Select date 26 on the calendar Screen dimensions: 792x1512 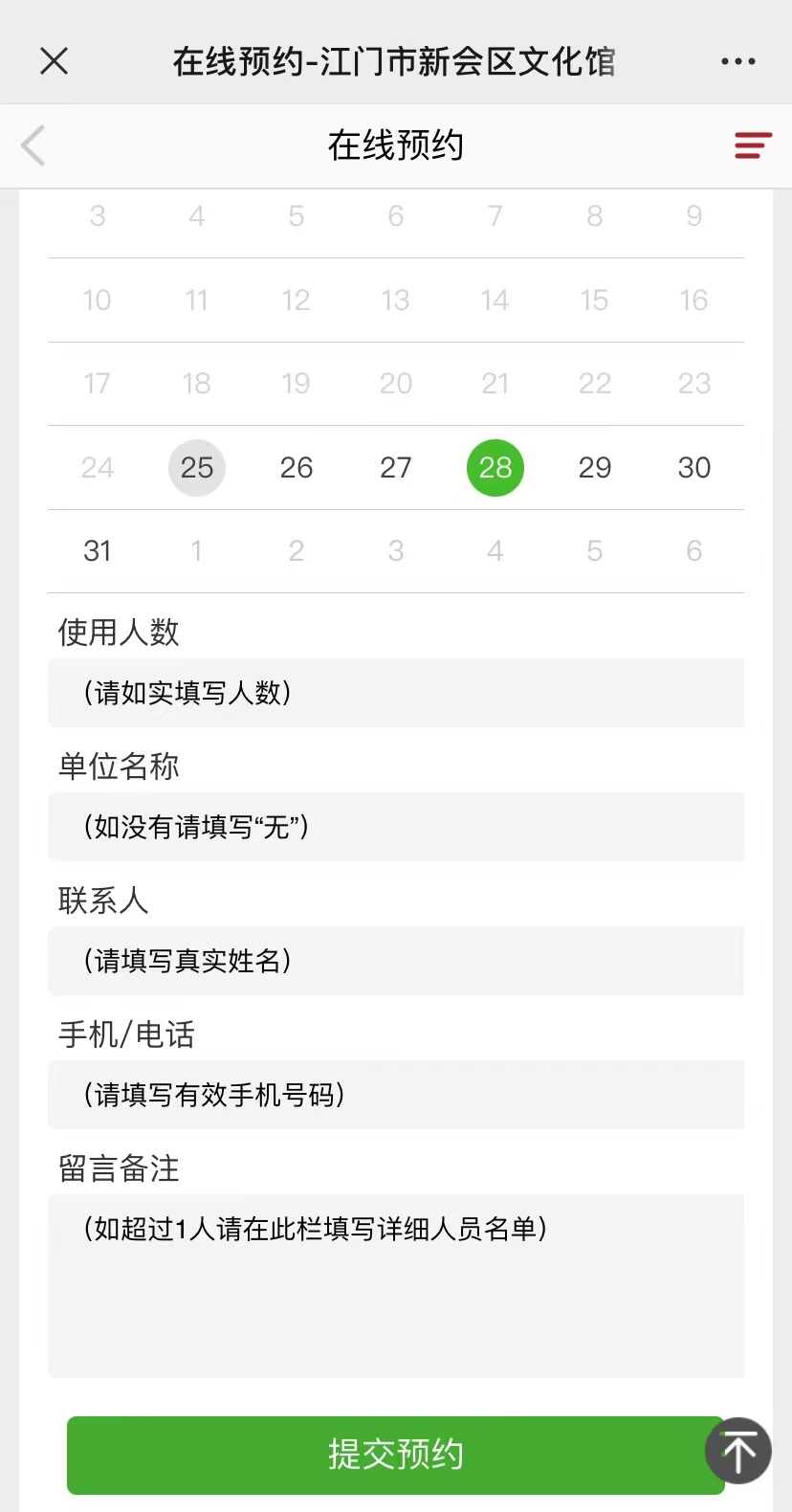(x=297, y=467)
